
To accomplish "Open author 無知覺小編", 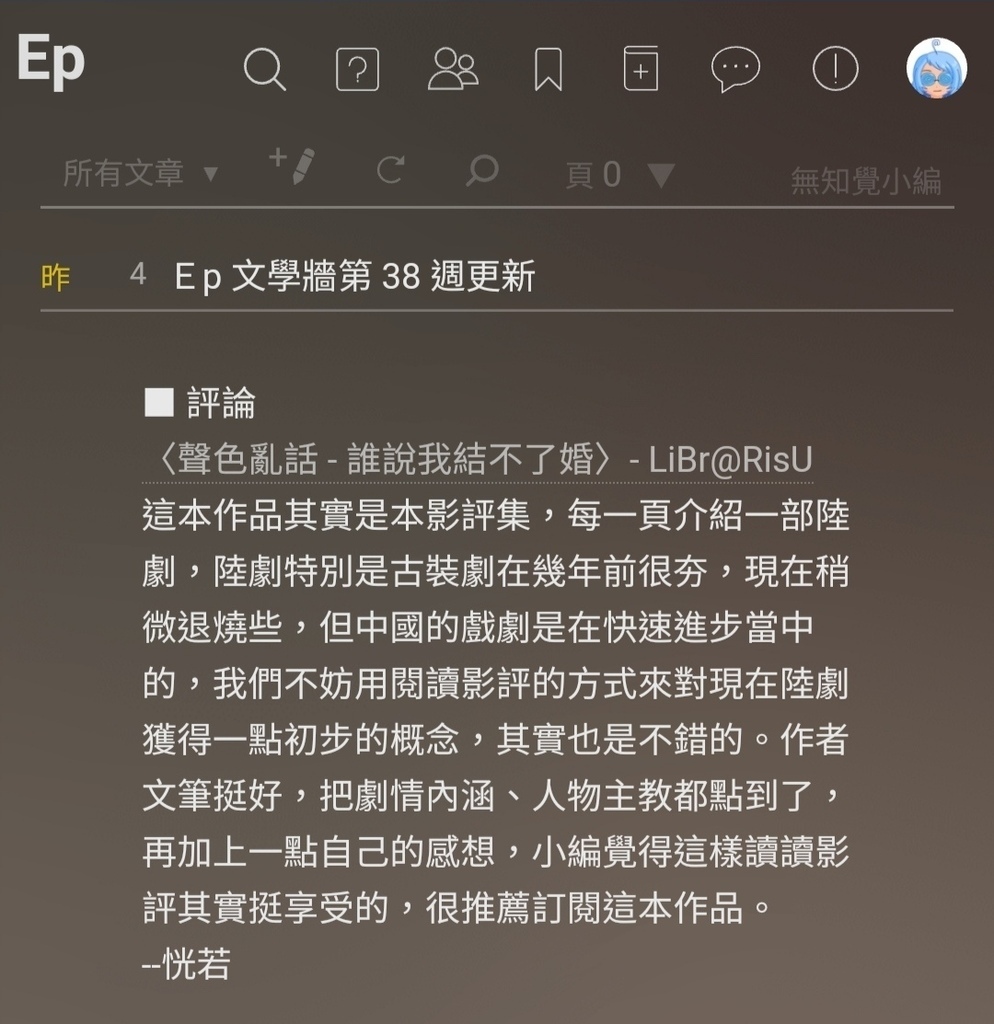I will (x=866, y=181).
